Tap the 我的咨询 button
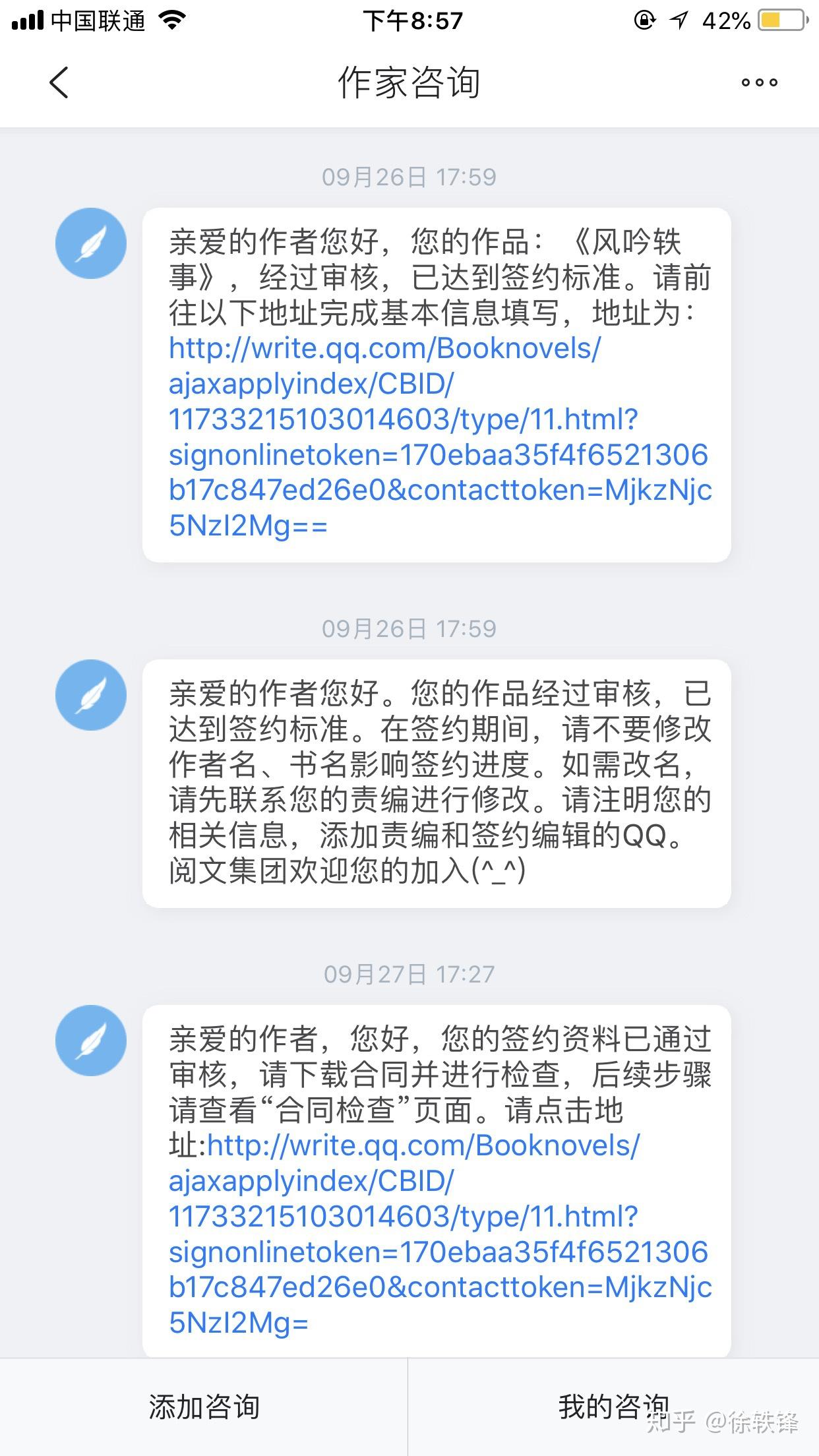Image resolution: width=819 pixels, height=1456 pixels. [613, 1406]
